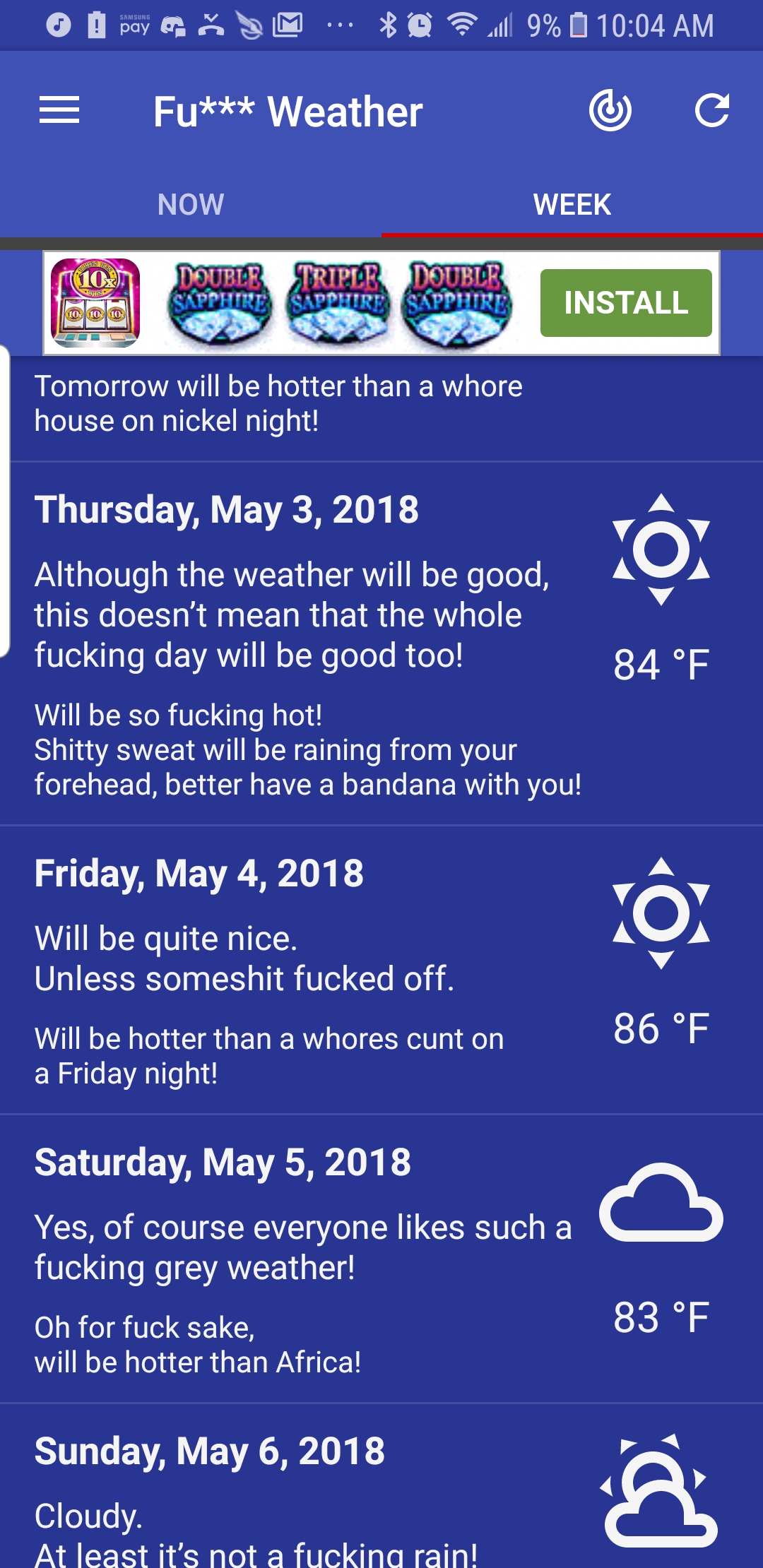763x1568 pixels.
Task: Switch to the NOW tab
Action: point(191,205)
